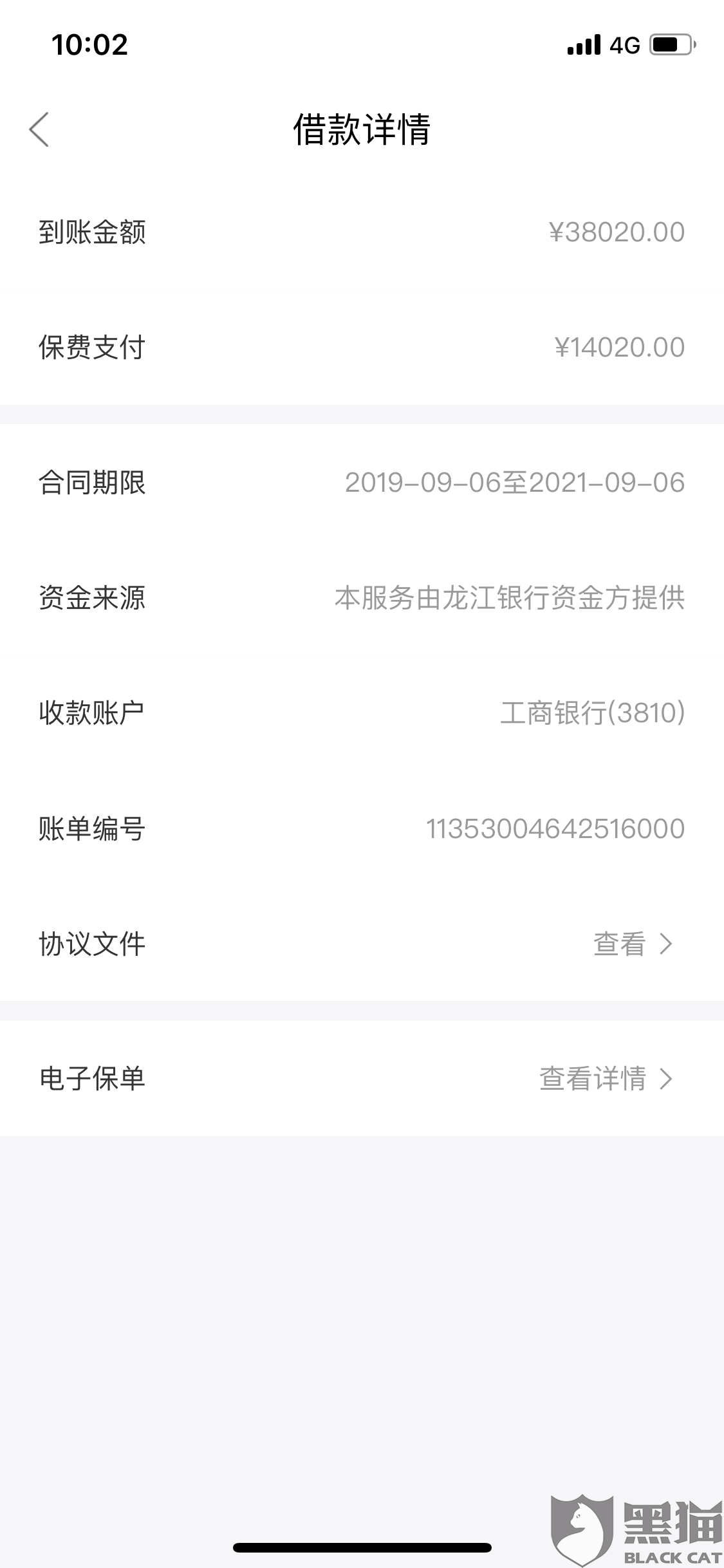Screen dimensions: 724x1568
Task: Open the 协议文件 row to view agreements
Action: click(631, 944)
